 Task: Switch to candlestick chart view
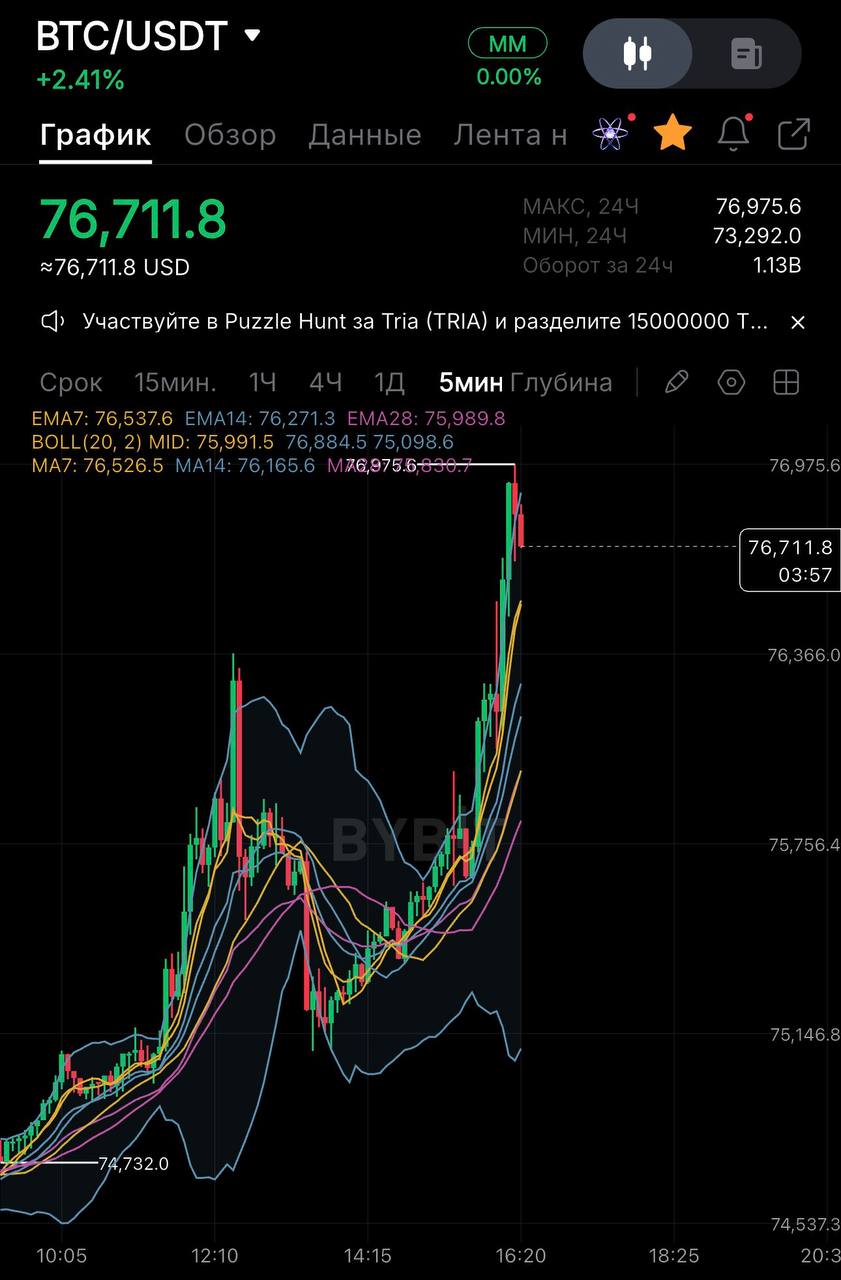click(x=637, y=53)
